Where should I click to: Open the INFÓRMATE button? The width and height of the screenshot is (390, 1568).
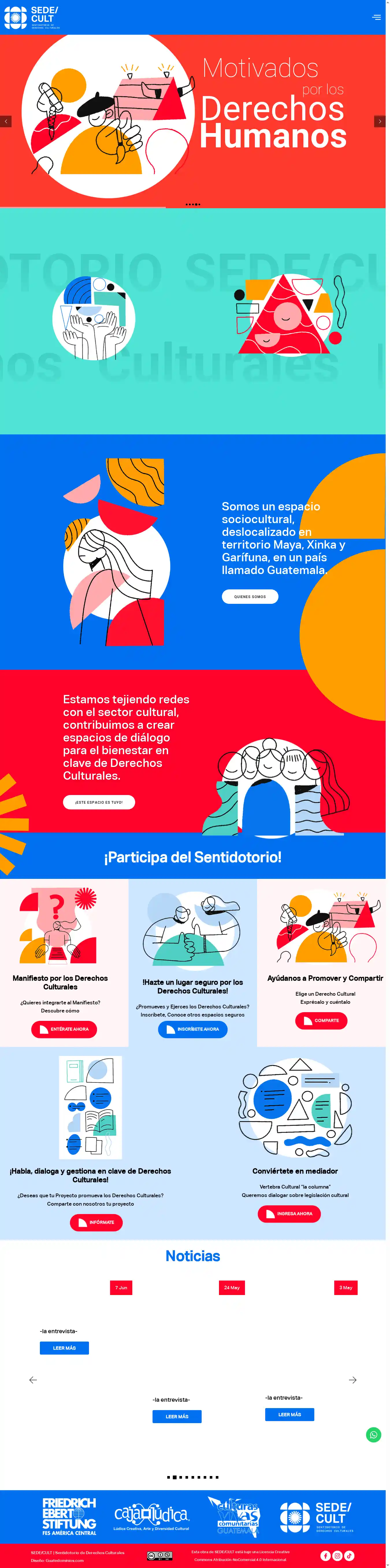point(96,1222)
